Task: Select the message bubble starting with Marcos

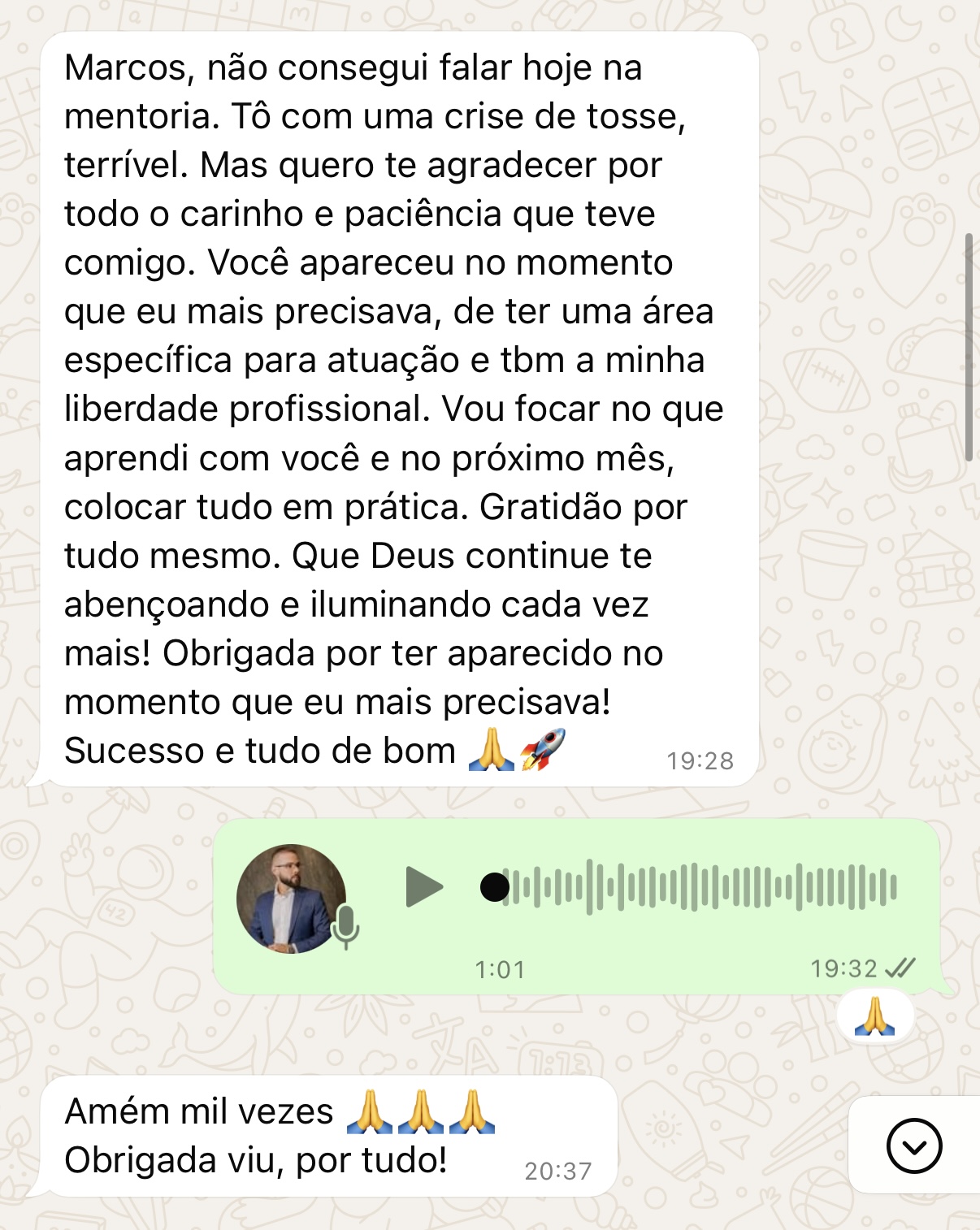Action: (401, 406)
